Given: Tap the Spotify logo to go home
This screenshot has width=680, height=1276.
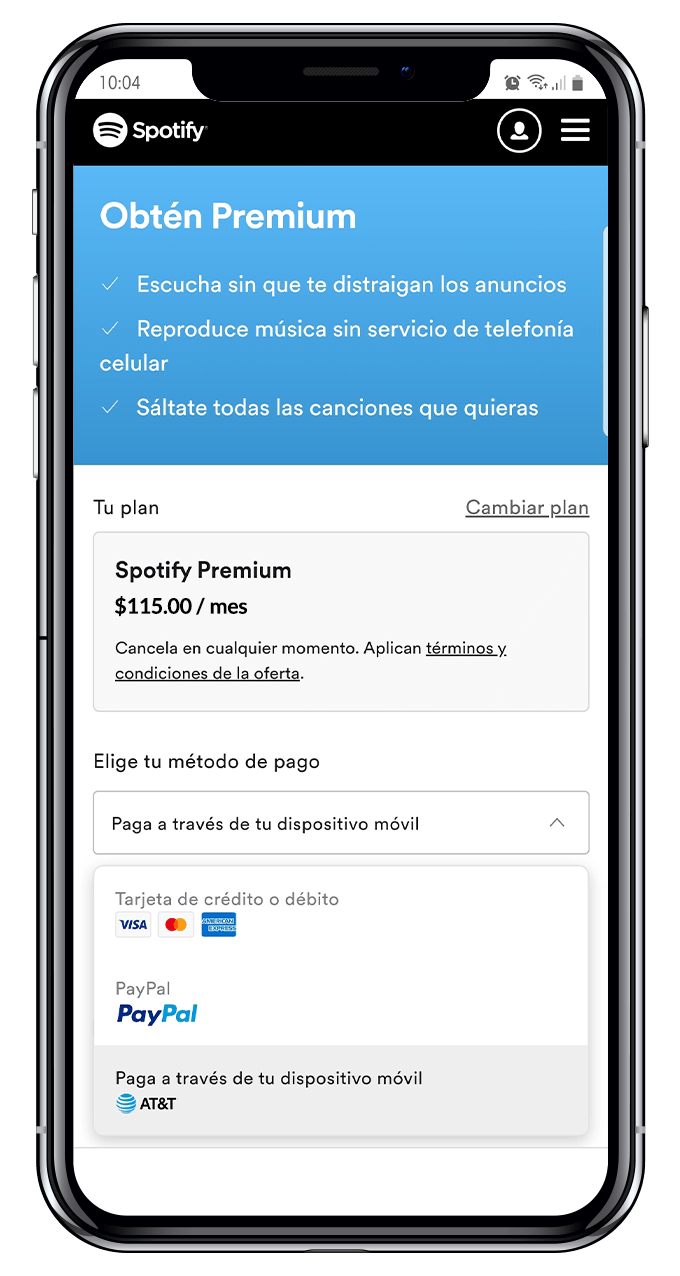Looking at the screenshot, I should pyautogui.click(x=150, y=130).
